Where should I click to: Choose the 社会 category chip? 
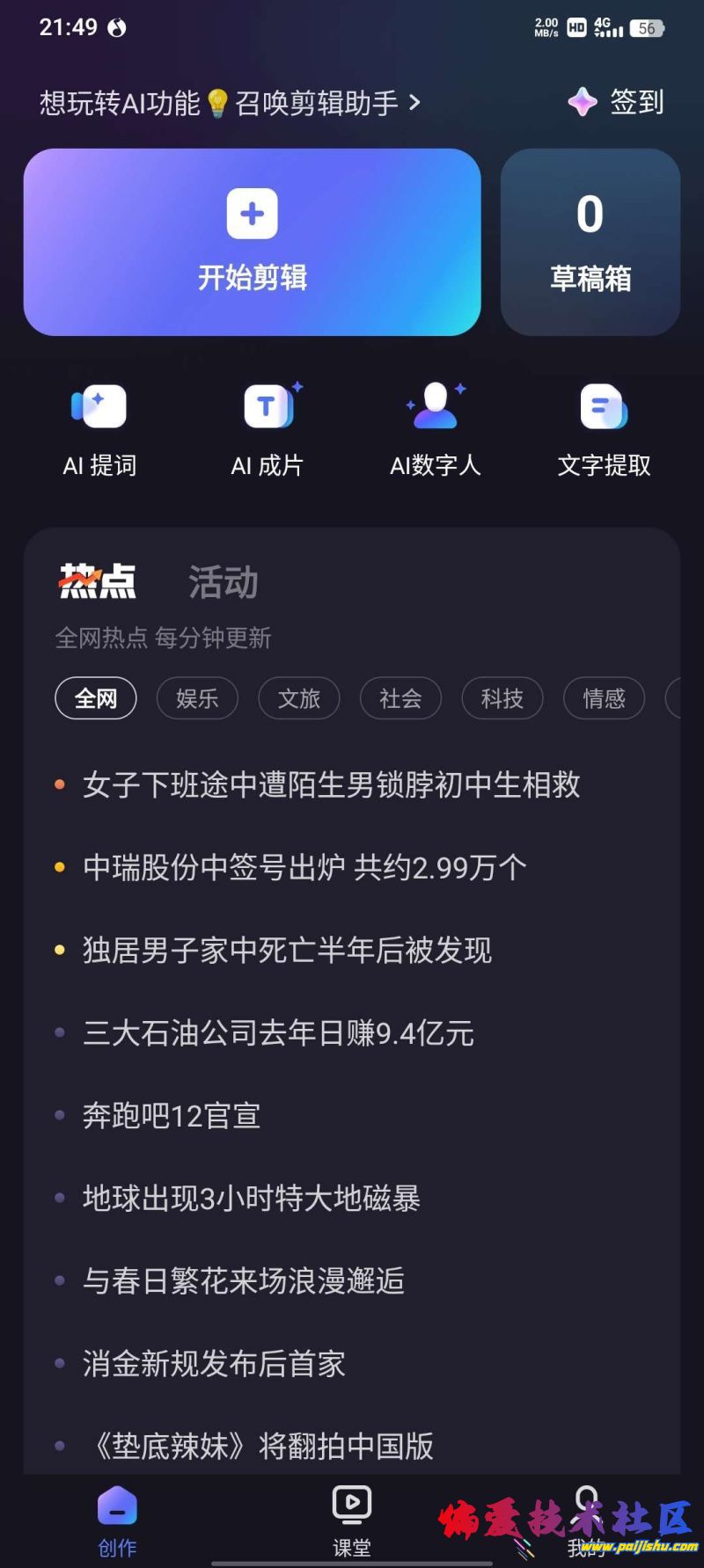click(x=400, y=698)
